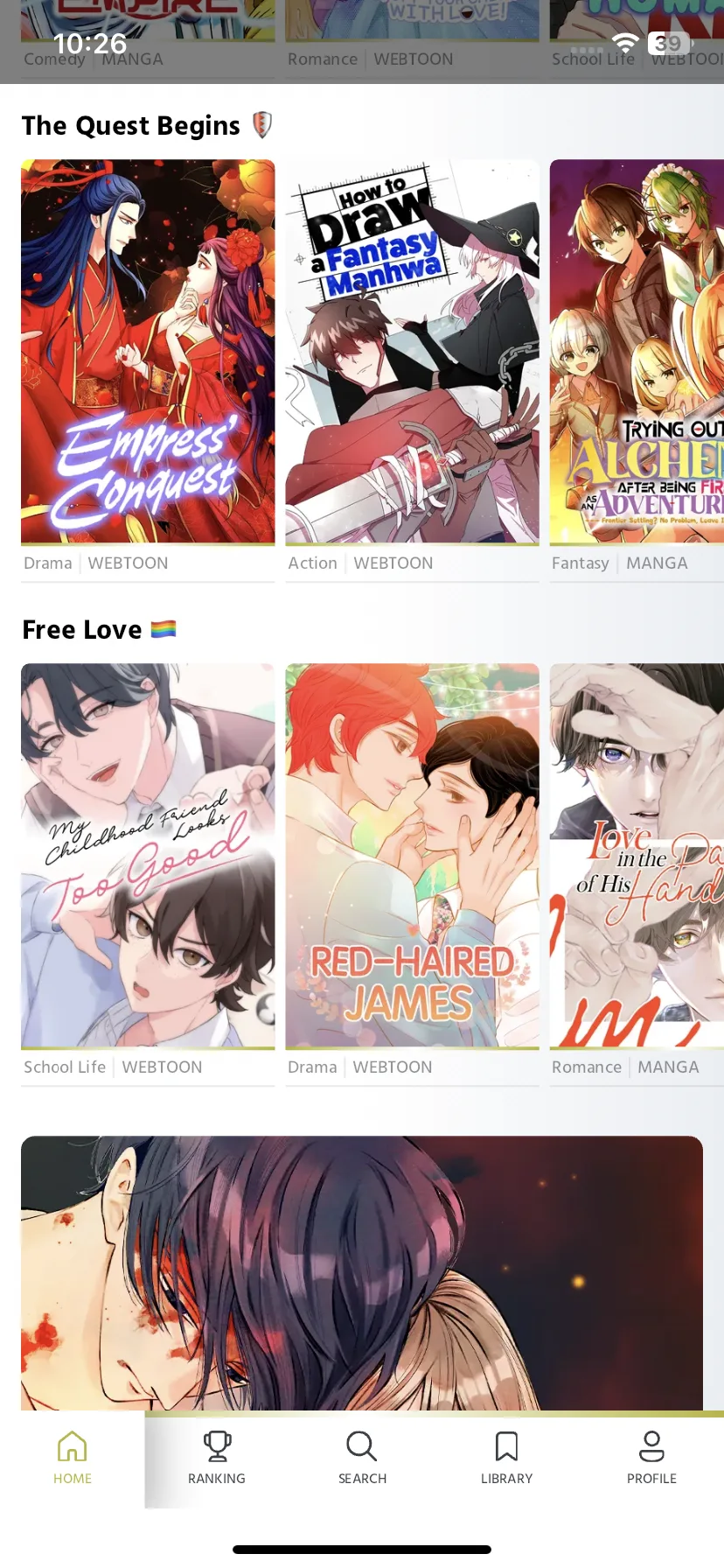Open the Red-Haired James webtoon

(412, 856)
